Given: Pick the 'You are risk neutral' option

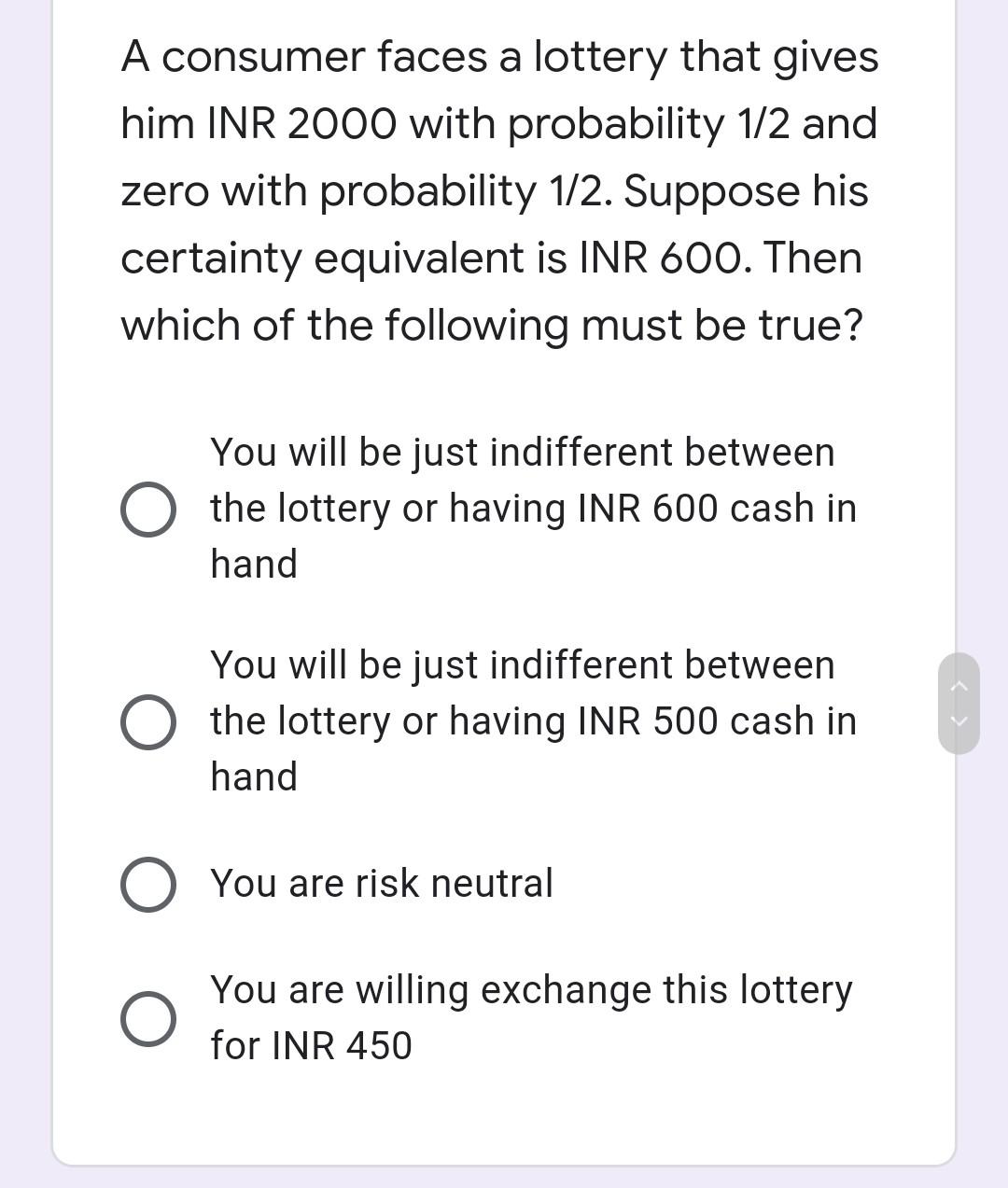Looking at the screenshot, I should [147, 884].
